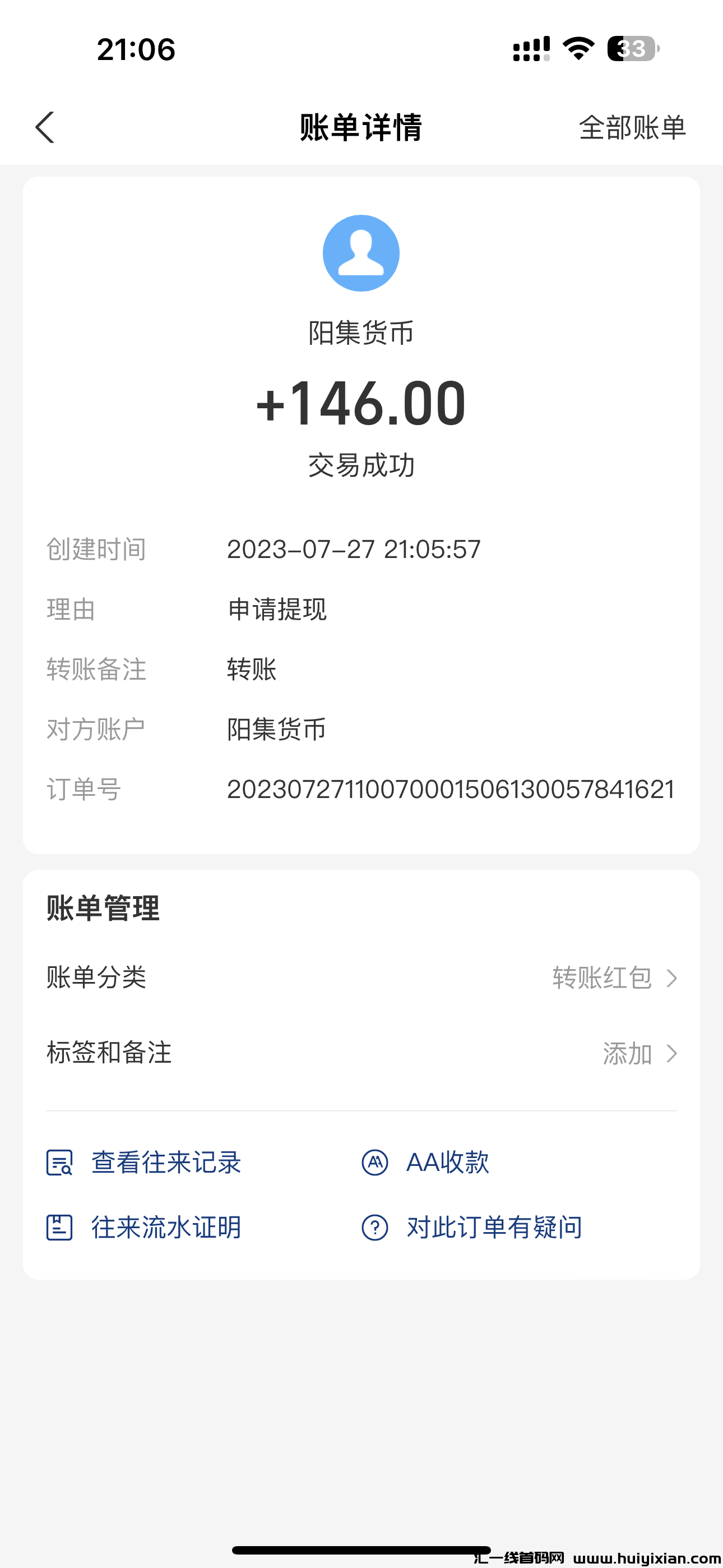Tap the blue avatar above 阳集货币
Screen dimensions: 723x1568
point(361,252)
